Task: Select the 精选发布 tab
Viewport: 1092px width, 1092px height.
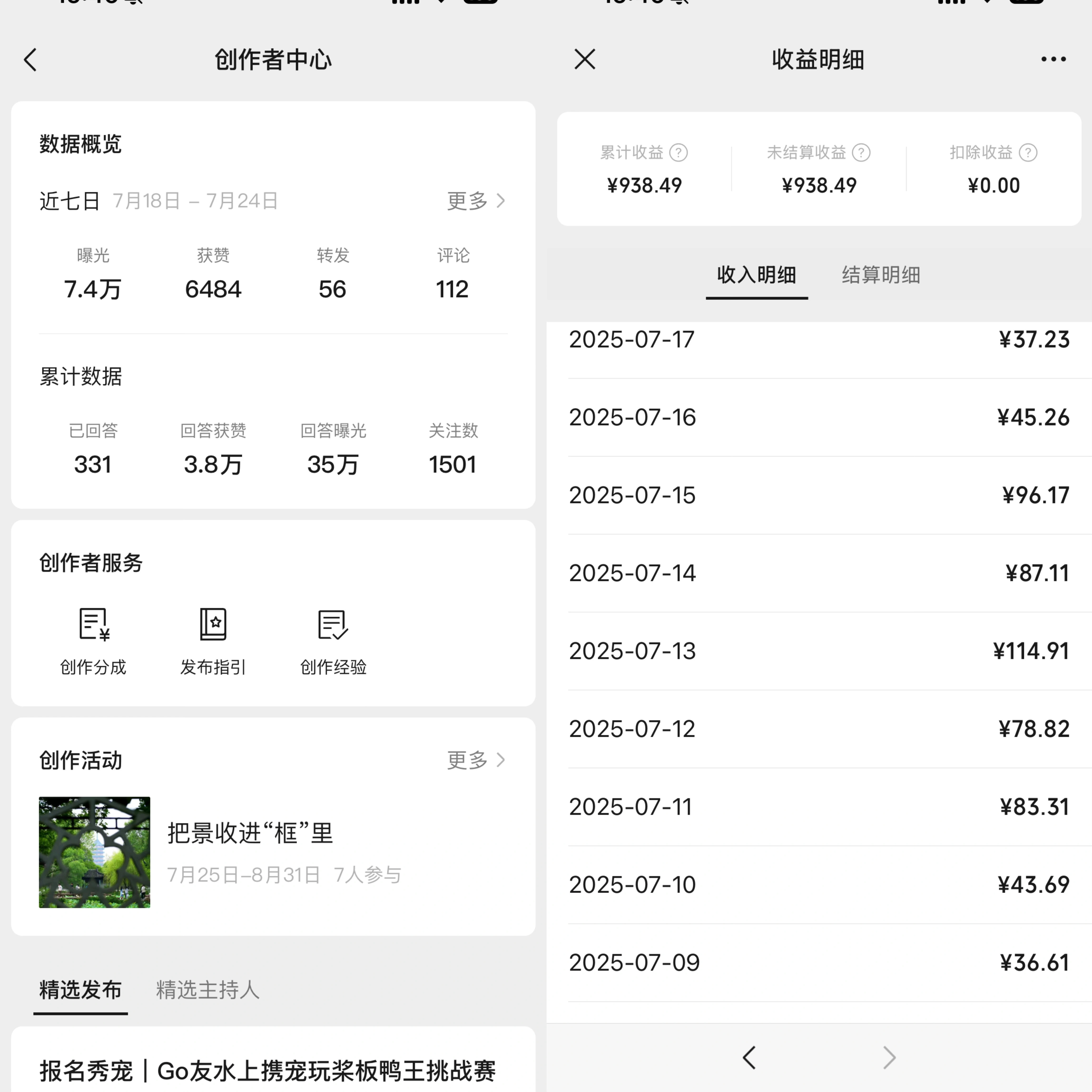Action: tap(80, 990)
